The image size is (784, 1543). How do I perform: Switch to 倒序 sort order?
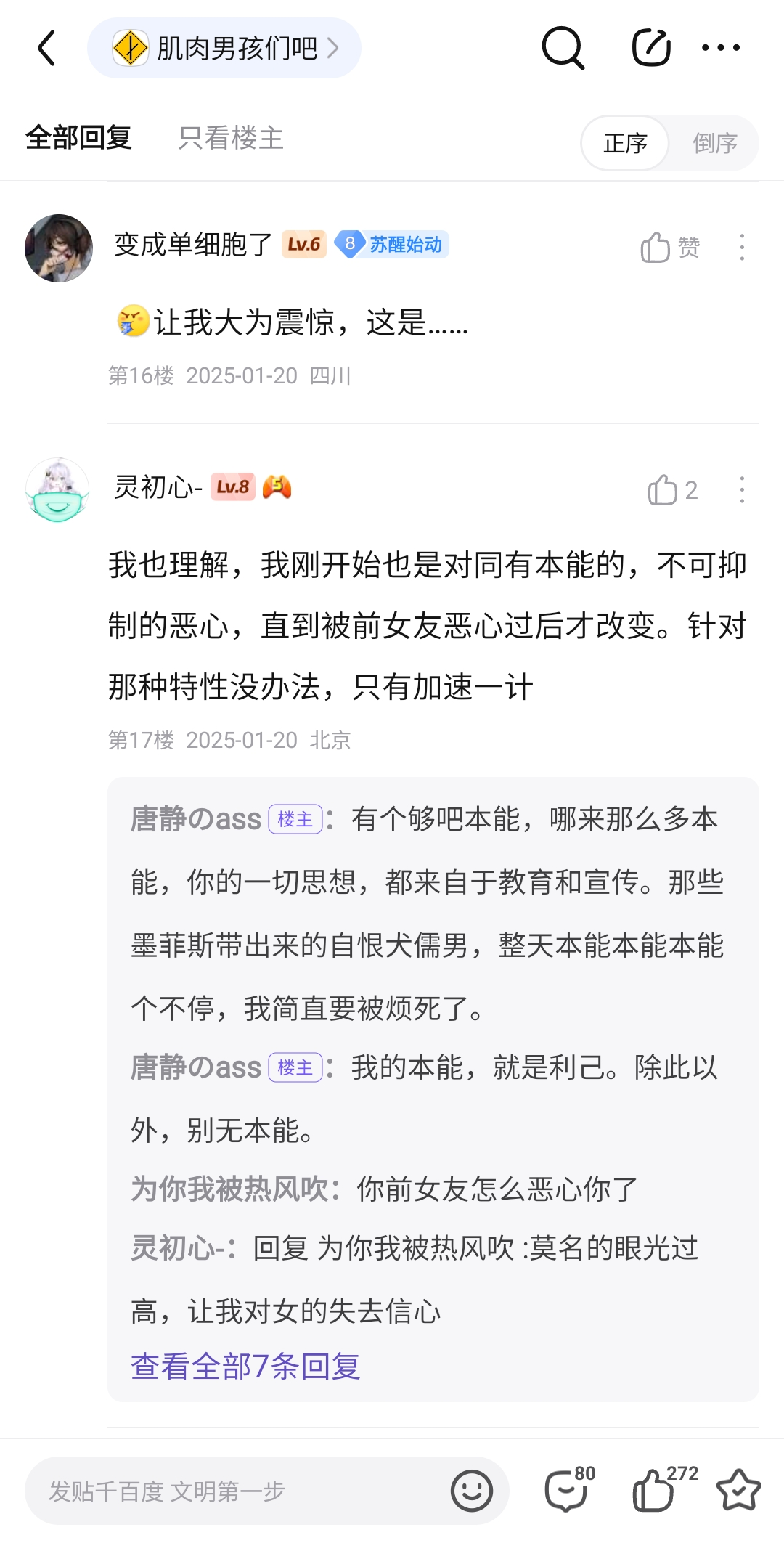pyautogui.click(x=715, y=143)
